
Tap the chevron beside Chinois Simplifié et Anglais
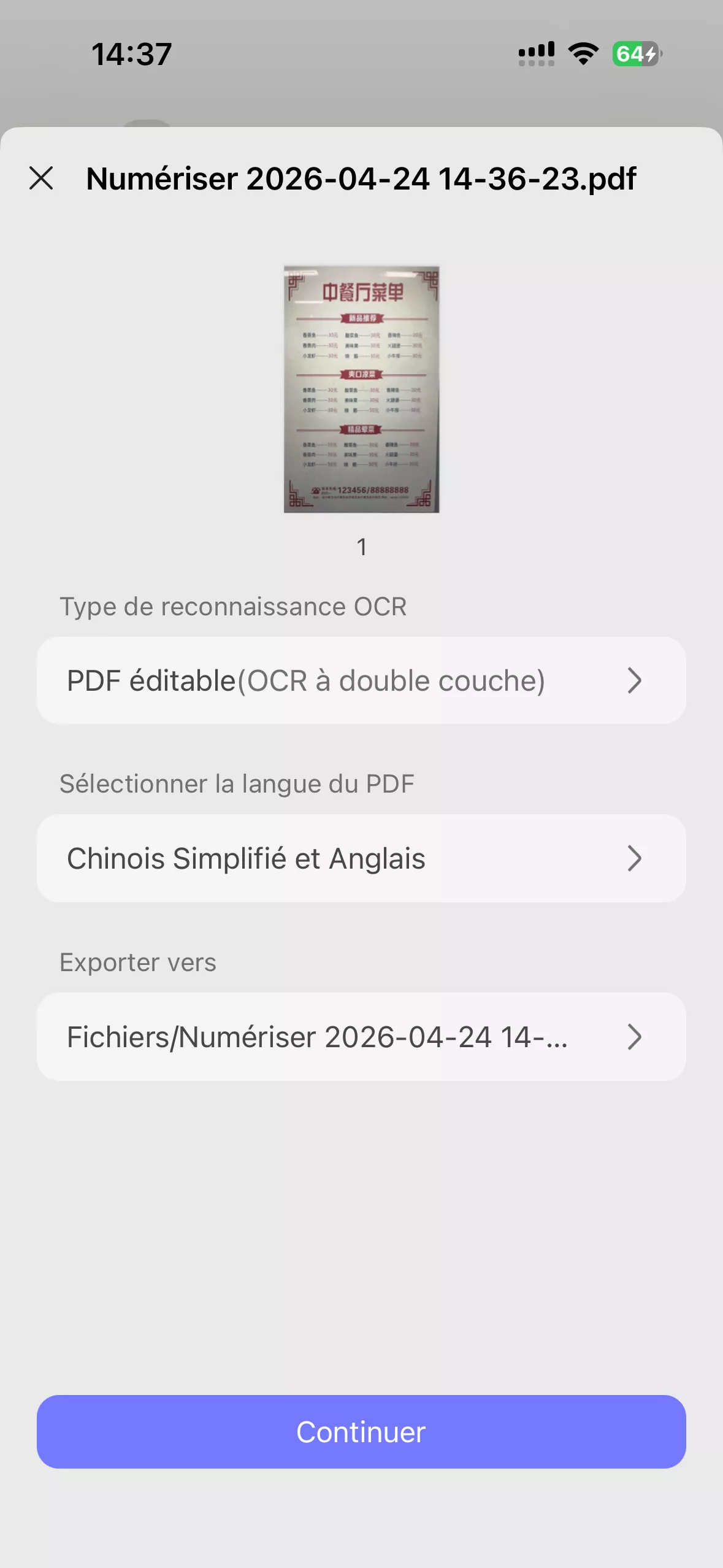[x=635, y=858]
